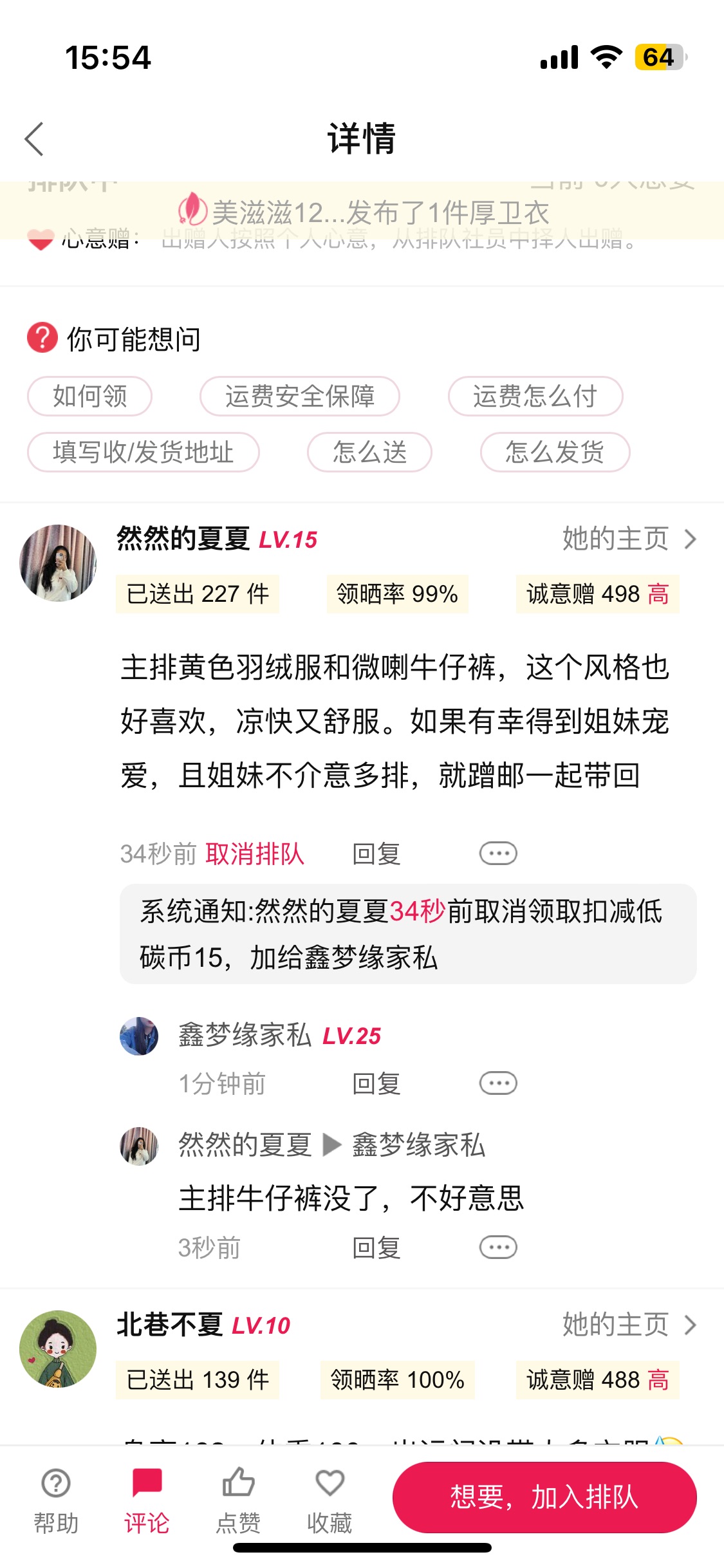This screenshot has width=724, height=1568.
Task: Choose the 填写收/发货地址 chip
Action: coord(143,452)
